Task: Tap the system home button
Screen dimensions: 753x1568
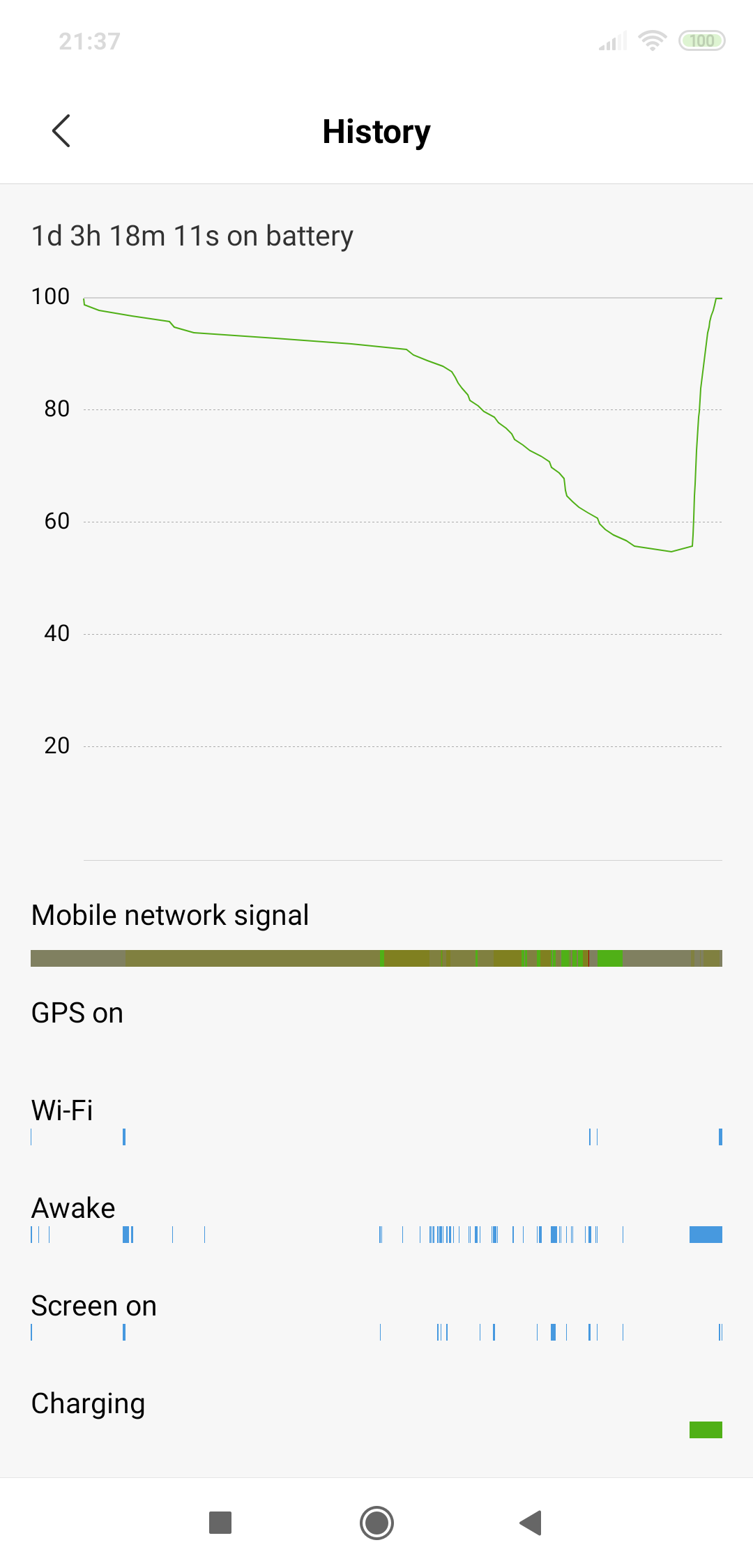Action: coord(376,1523)
